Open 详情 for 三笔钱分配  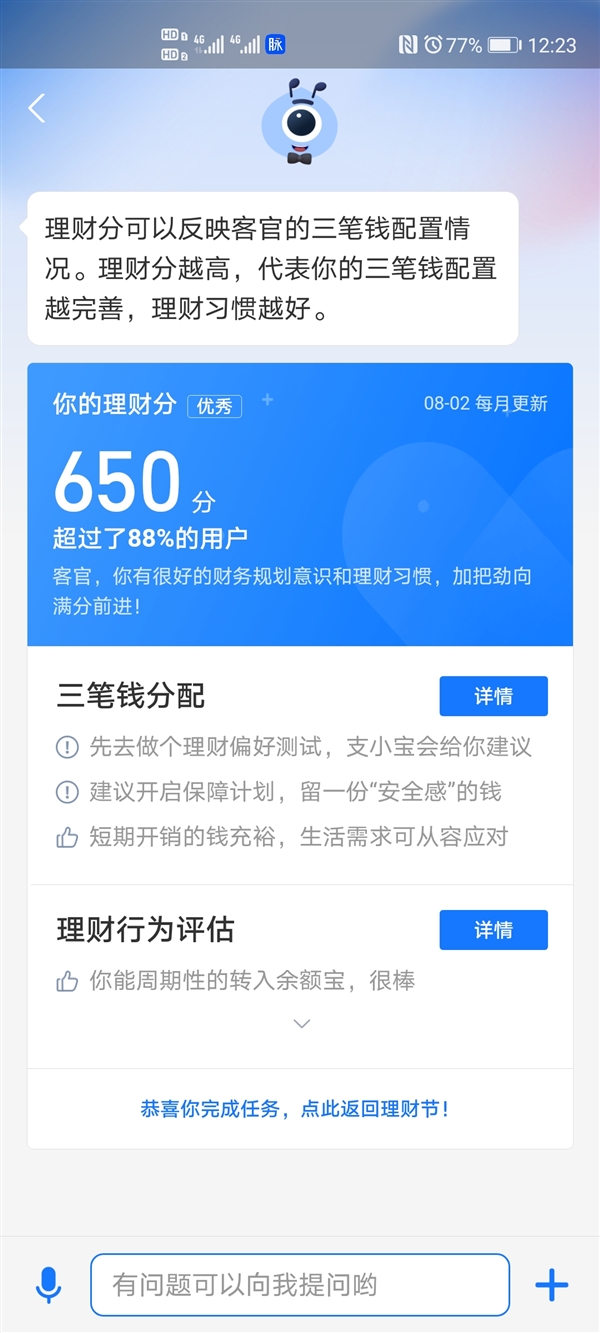point(493,696)
